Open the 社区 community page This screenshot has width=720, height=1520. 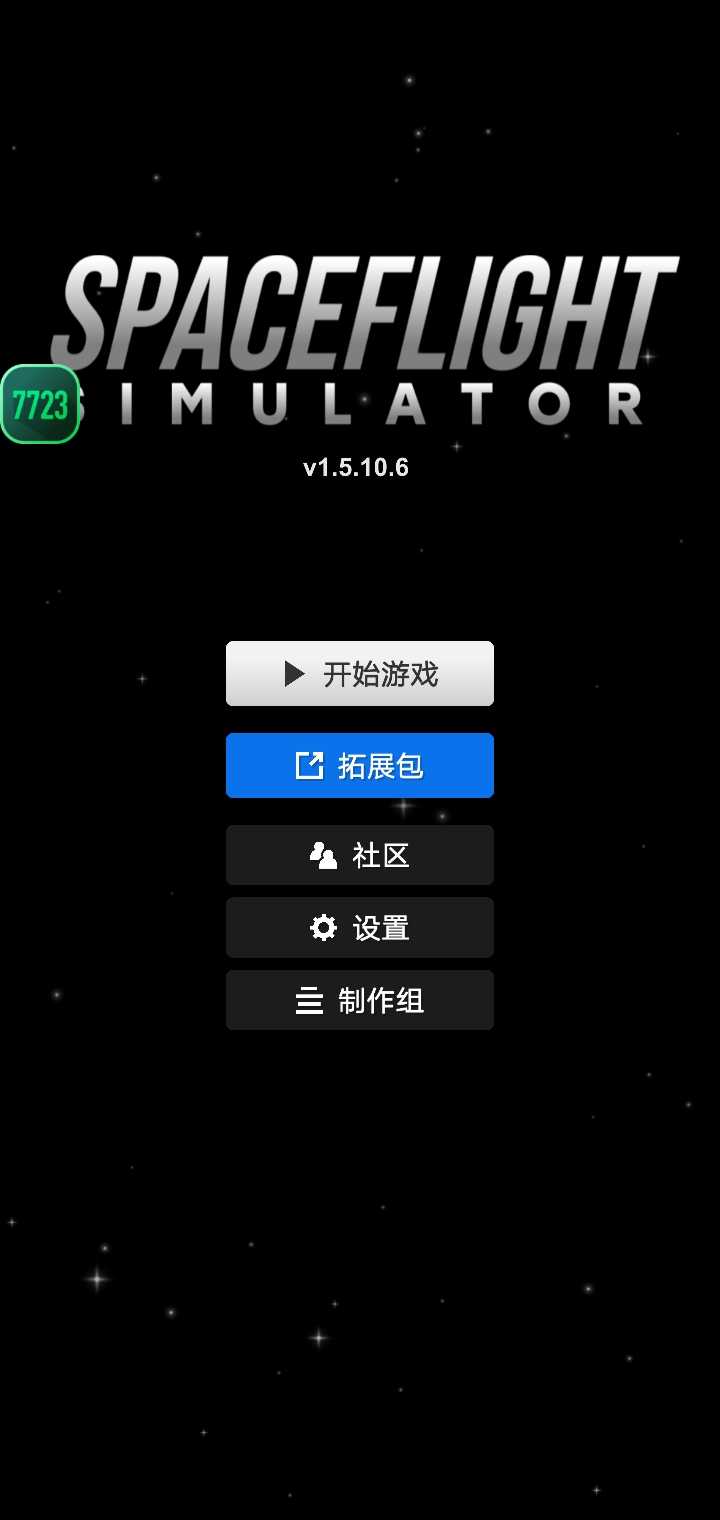[x=360, y=855]
